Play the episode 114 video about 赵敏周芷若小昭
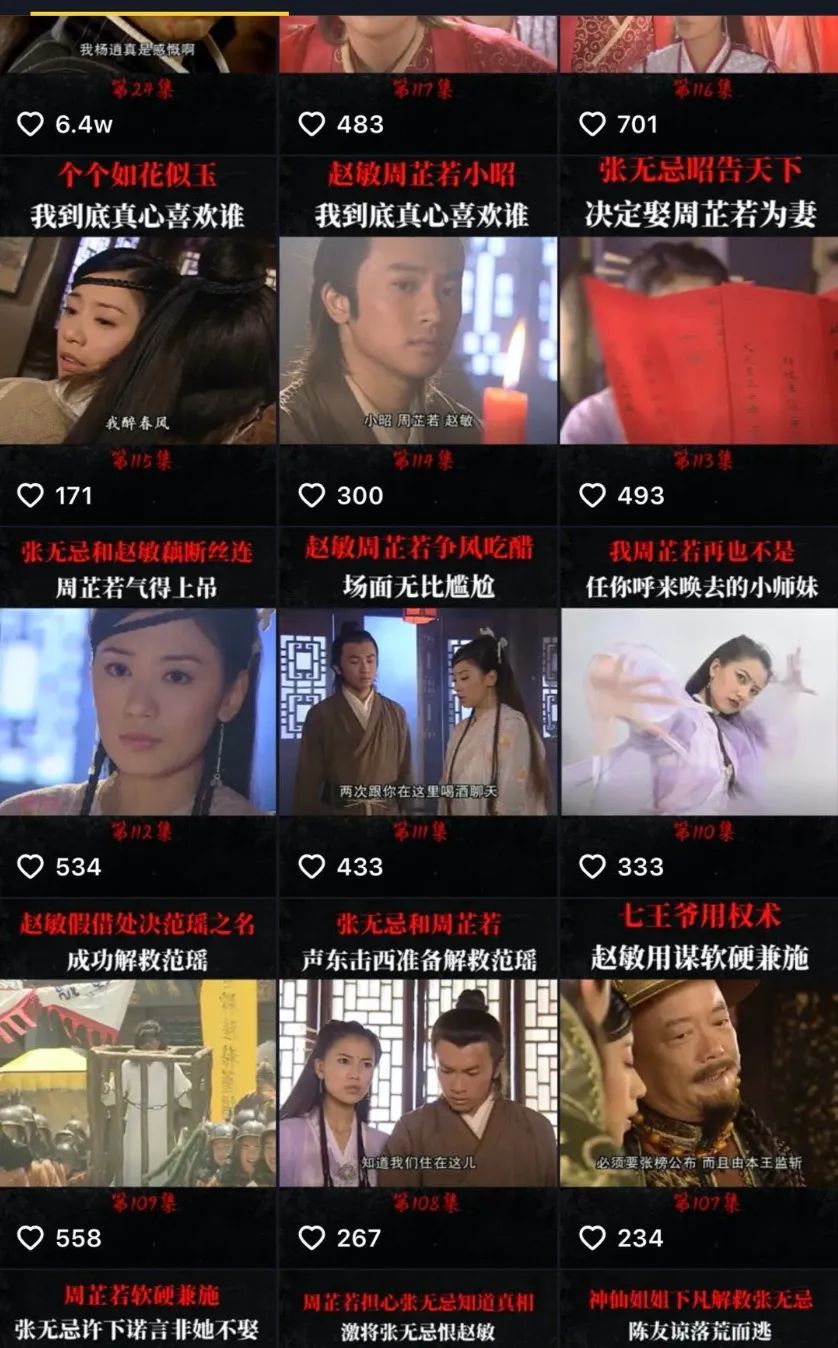This screenshot has width=838, height=1348. pyautogui.click(x=418, y=340)
